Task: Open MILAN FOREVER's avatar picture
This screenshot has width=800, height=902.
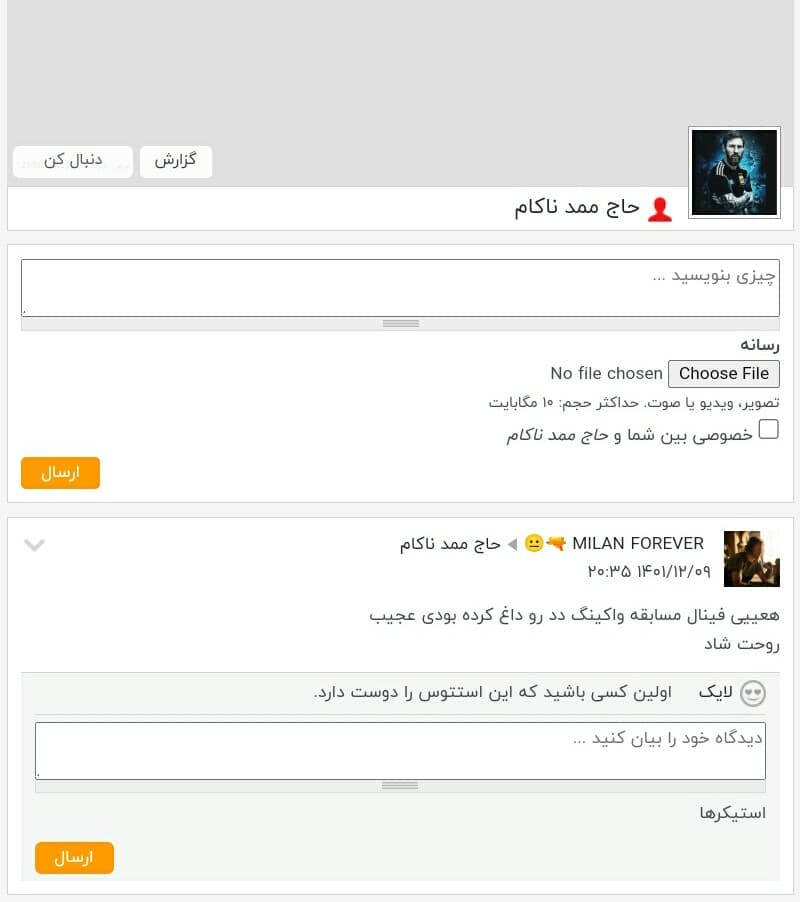Action: click(751, 558)
